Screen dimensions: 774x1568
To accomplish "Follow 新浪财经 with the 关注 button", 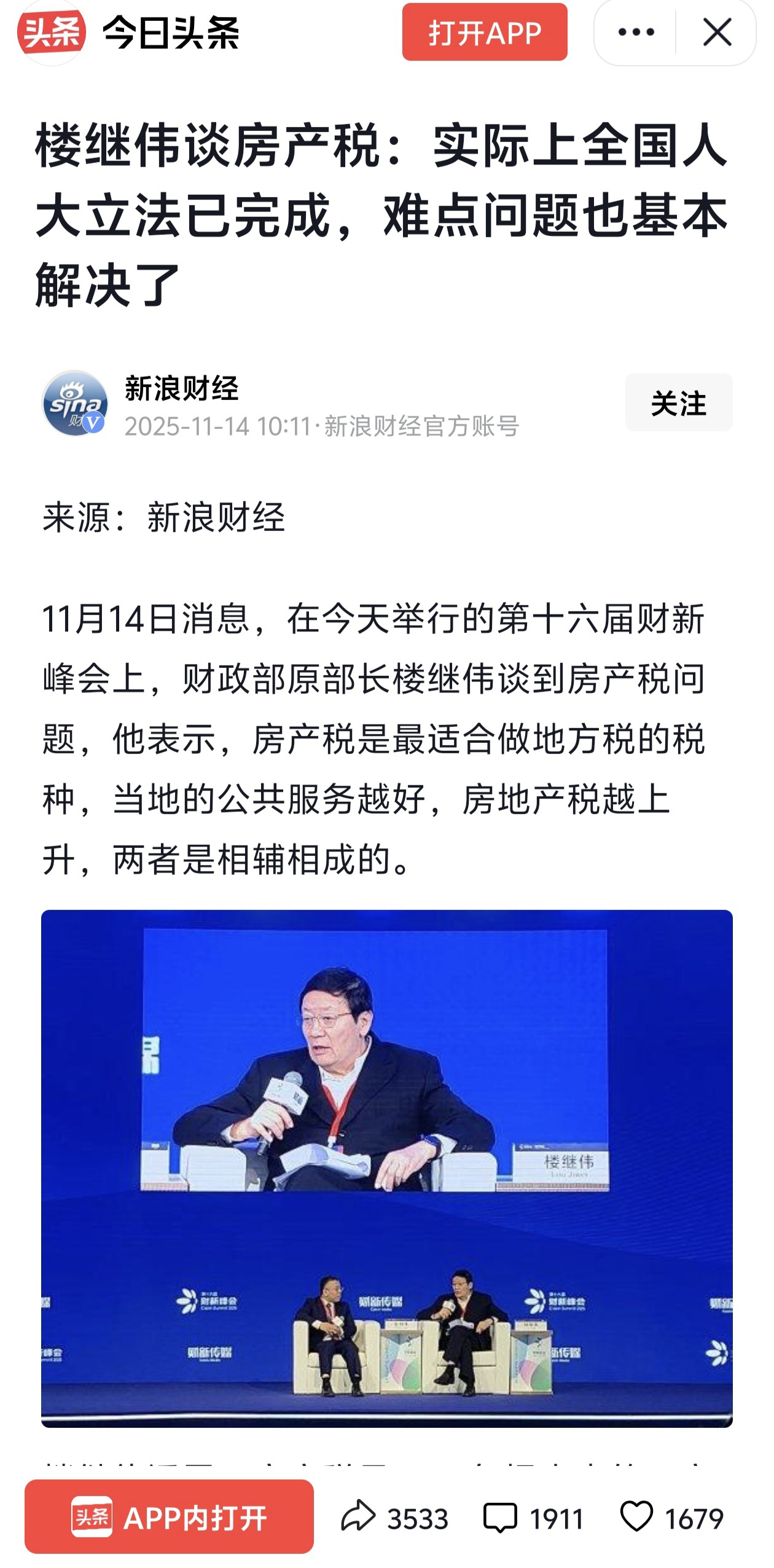I will click(678, 403).
